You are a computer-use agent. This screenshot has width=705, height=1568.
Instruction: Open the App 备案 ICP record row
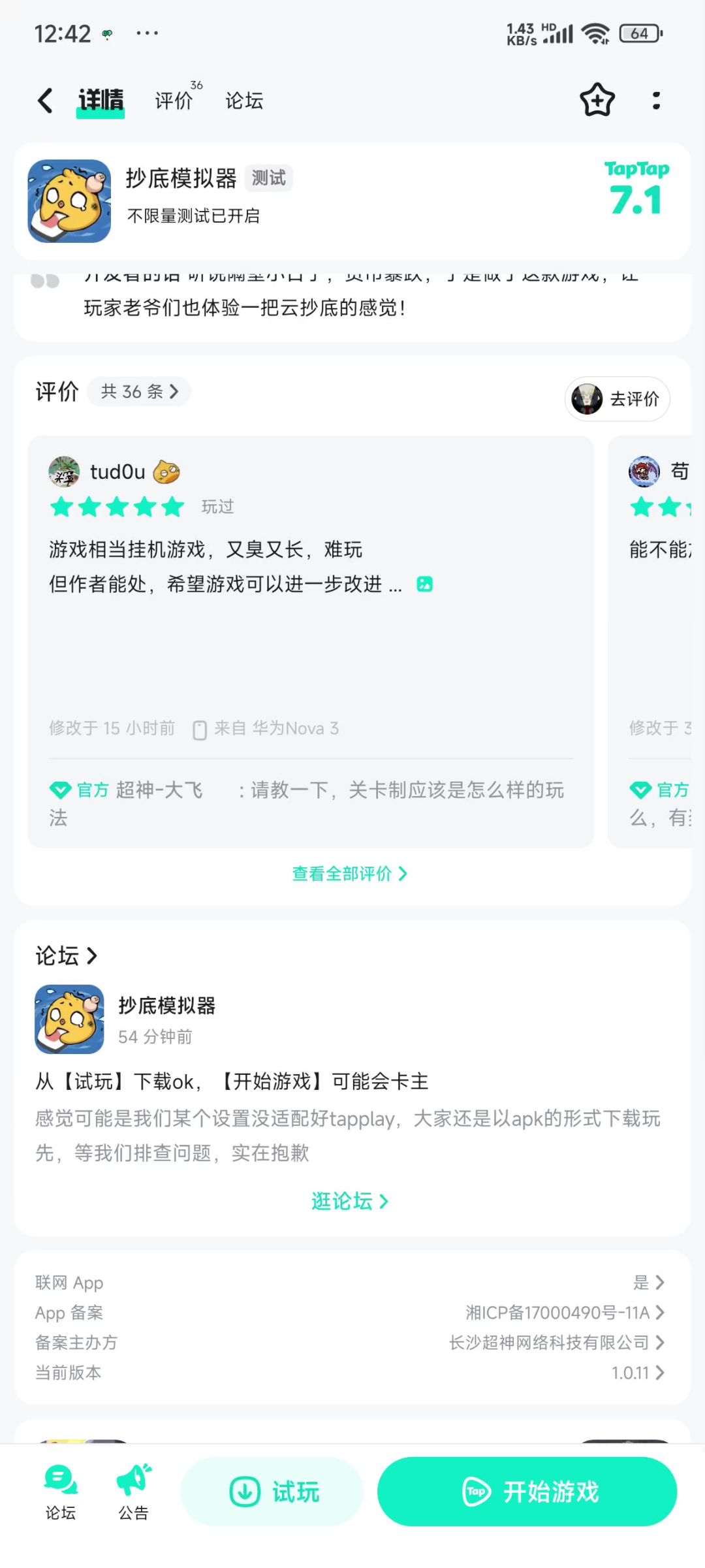tap(350, 1313)
